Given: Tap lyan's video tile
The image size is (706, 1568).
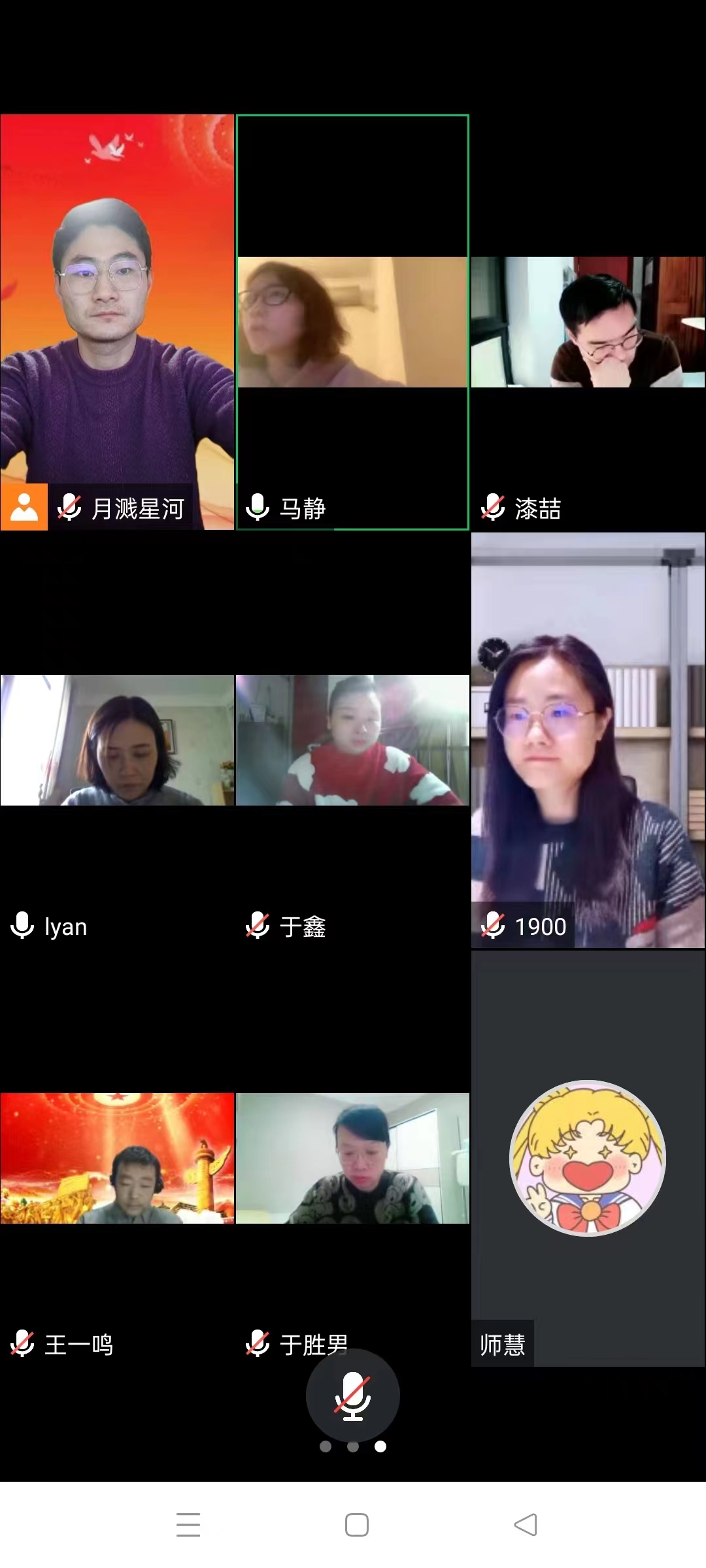Looking at the screenshot, I should click(x=117, y=740).
